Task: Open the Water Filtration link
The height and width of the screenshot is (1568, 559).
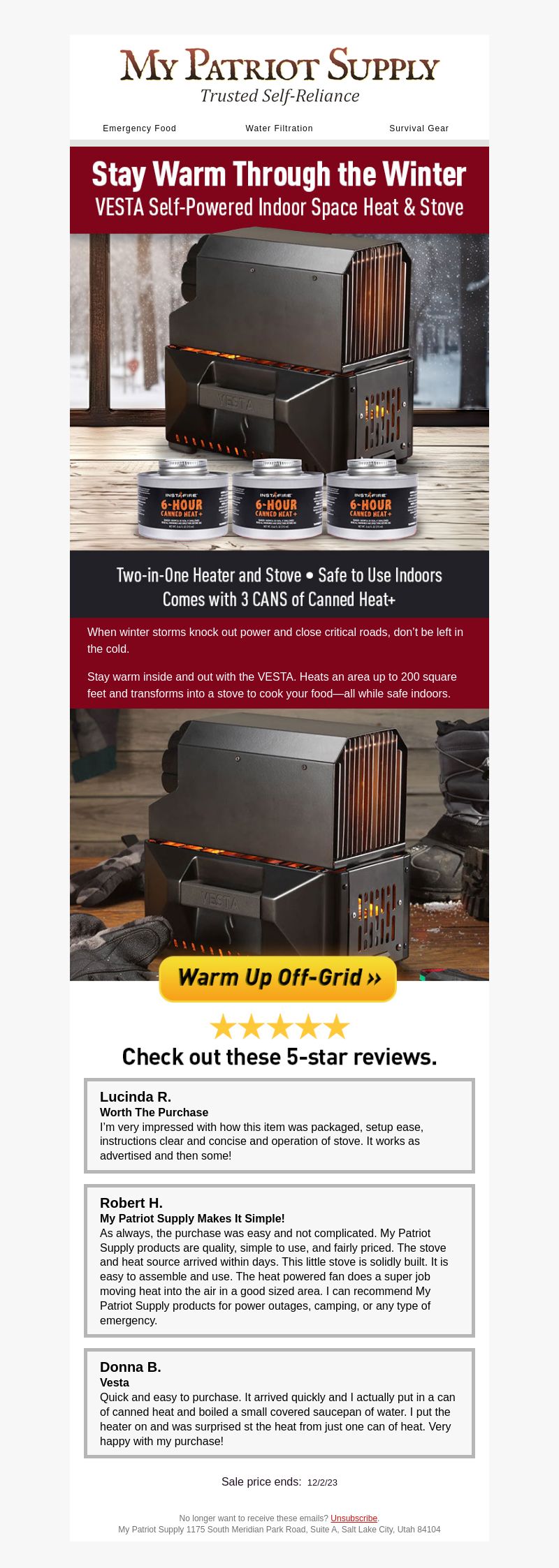Action: pos(279,128)
